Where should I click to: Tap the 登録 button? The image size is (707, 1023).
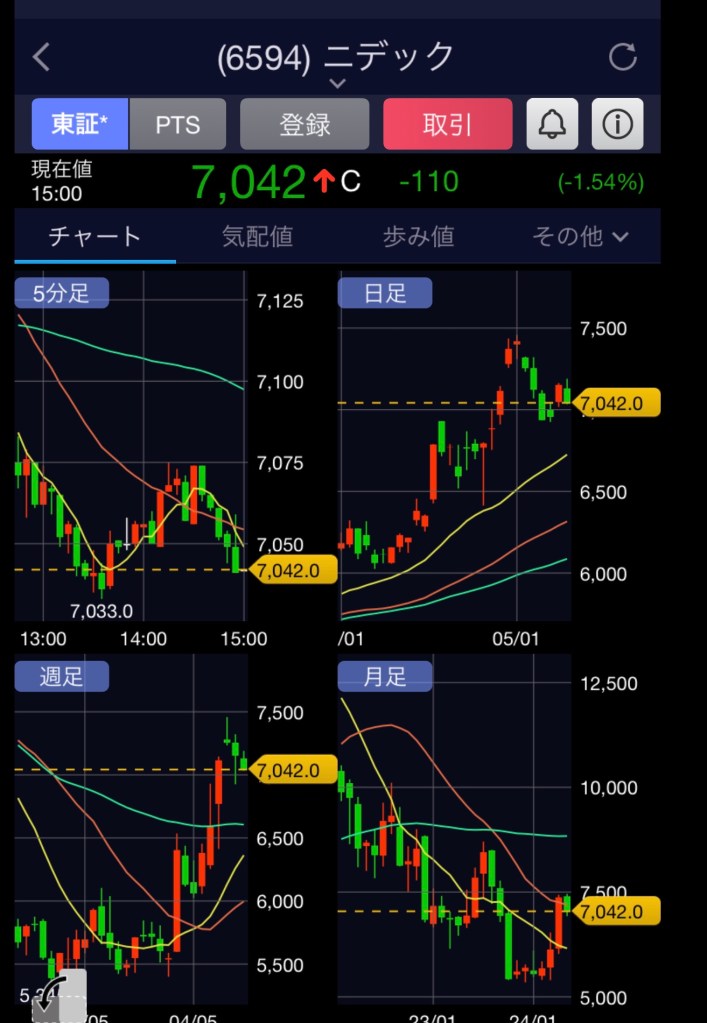pyautogui.click(x=305, y=124)
